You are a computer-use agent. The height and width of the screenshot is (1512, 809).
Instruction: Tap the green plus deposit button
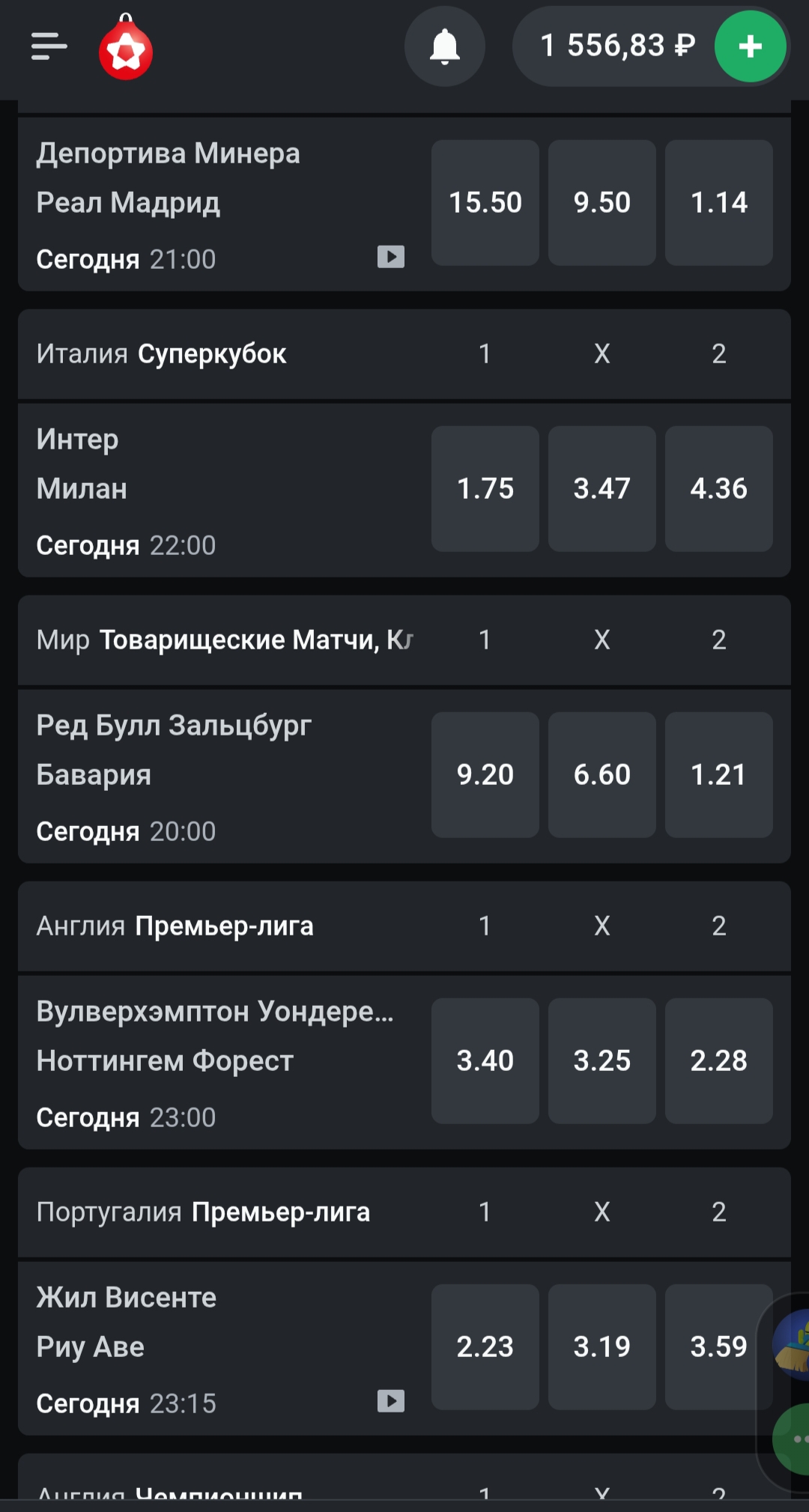[750, 46]
